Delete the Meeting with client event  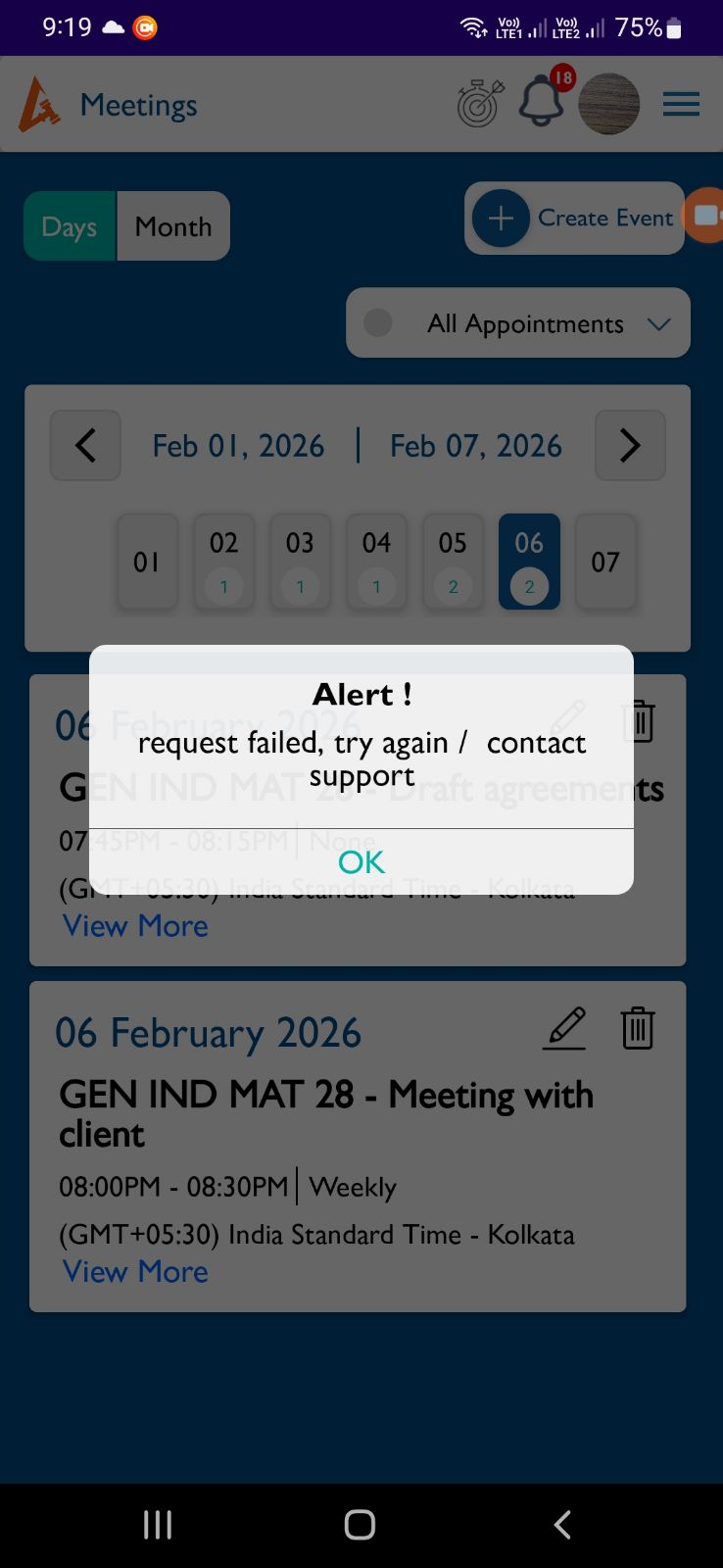[638, 1028]
